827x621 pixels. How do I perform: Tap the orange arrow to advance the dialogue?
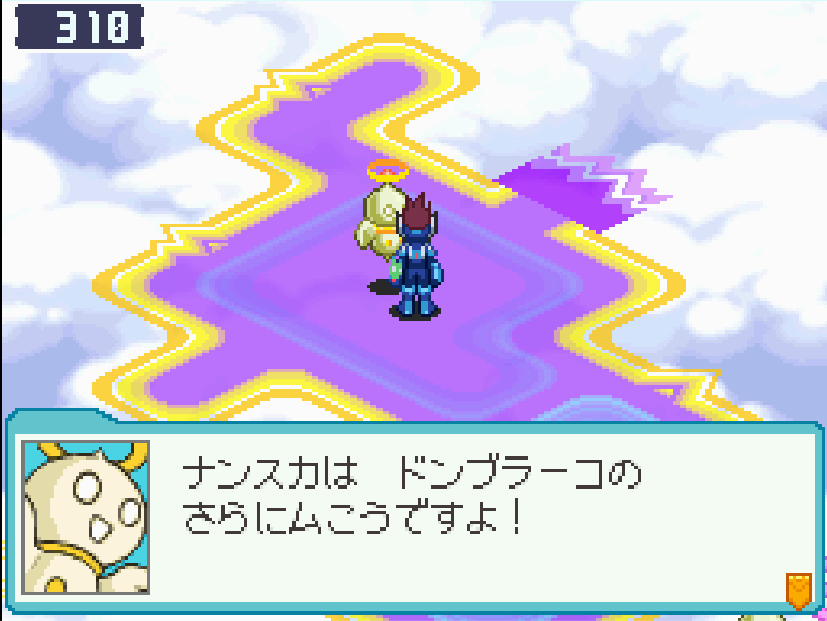(797, 590)
